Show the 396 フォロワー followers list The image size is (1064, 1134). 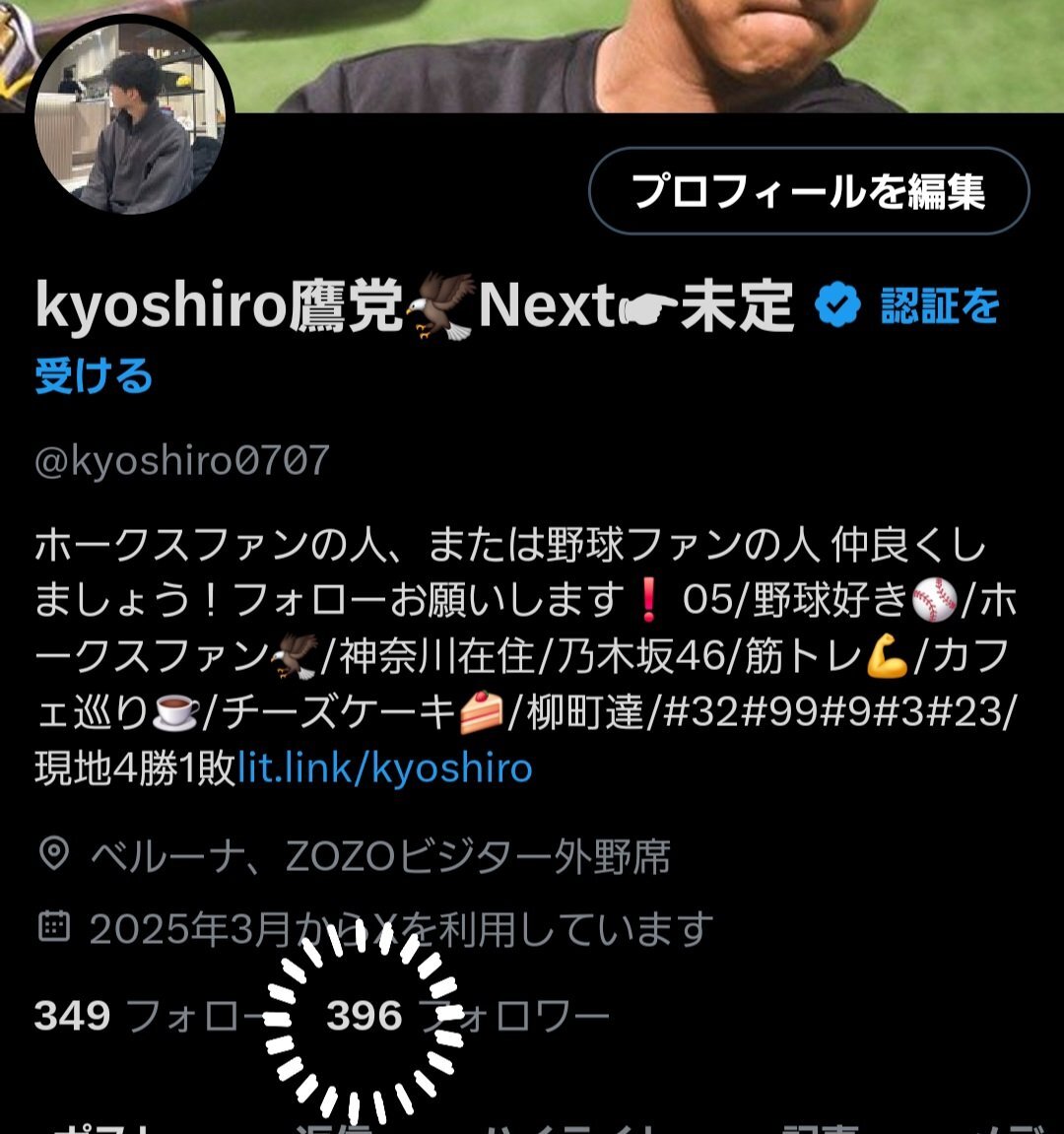click(x=467, y=1016)
